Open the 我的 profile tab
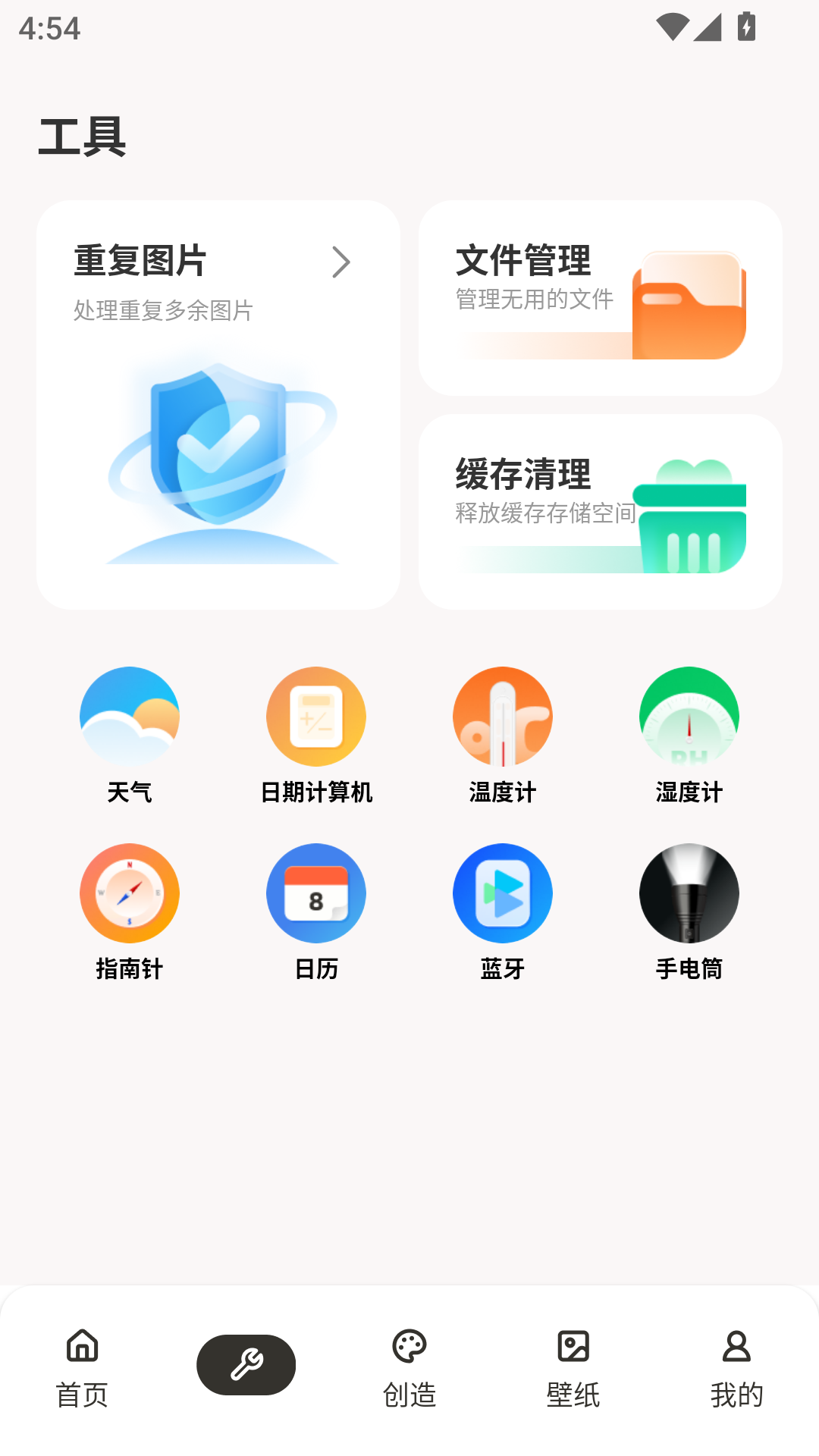Image resolution: width=819 pixels, height=1456 pixels. pos(736,1367)
